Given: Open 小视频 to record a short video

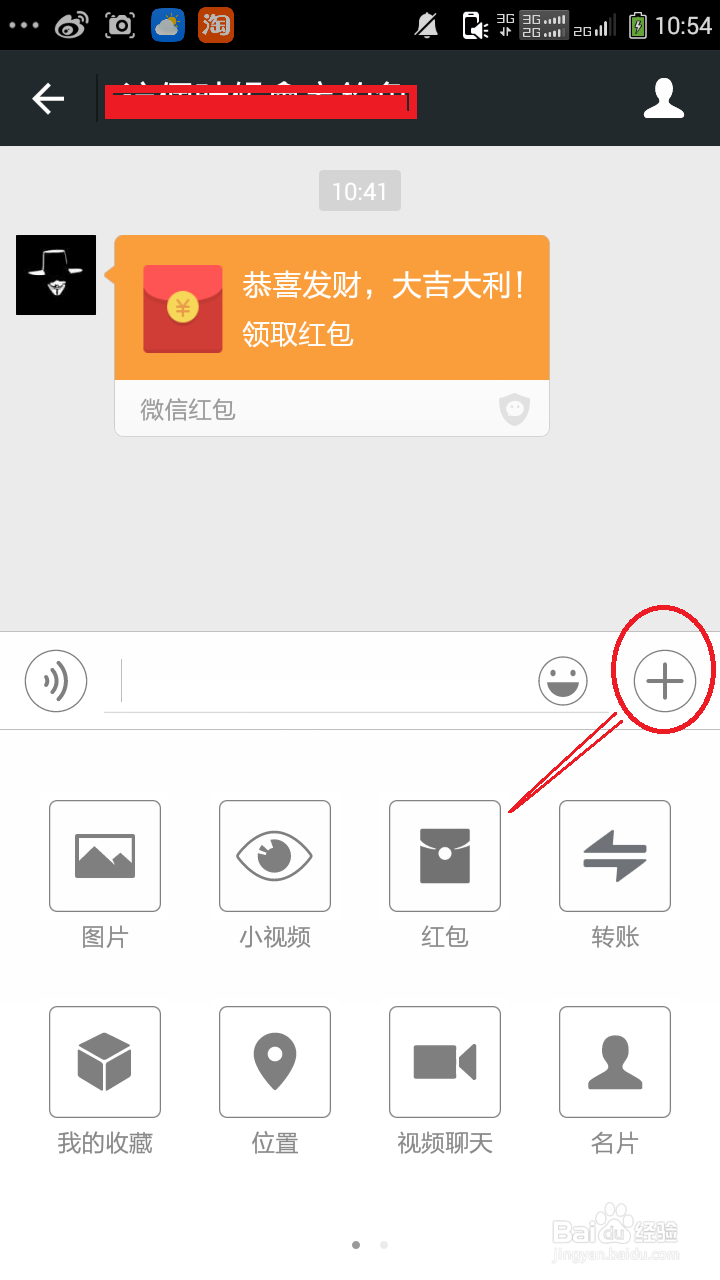Looking at the screenshot, I should pyautogui.click(x=275, y=856).
